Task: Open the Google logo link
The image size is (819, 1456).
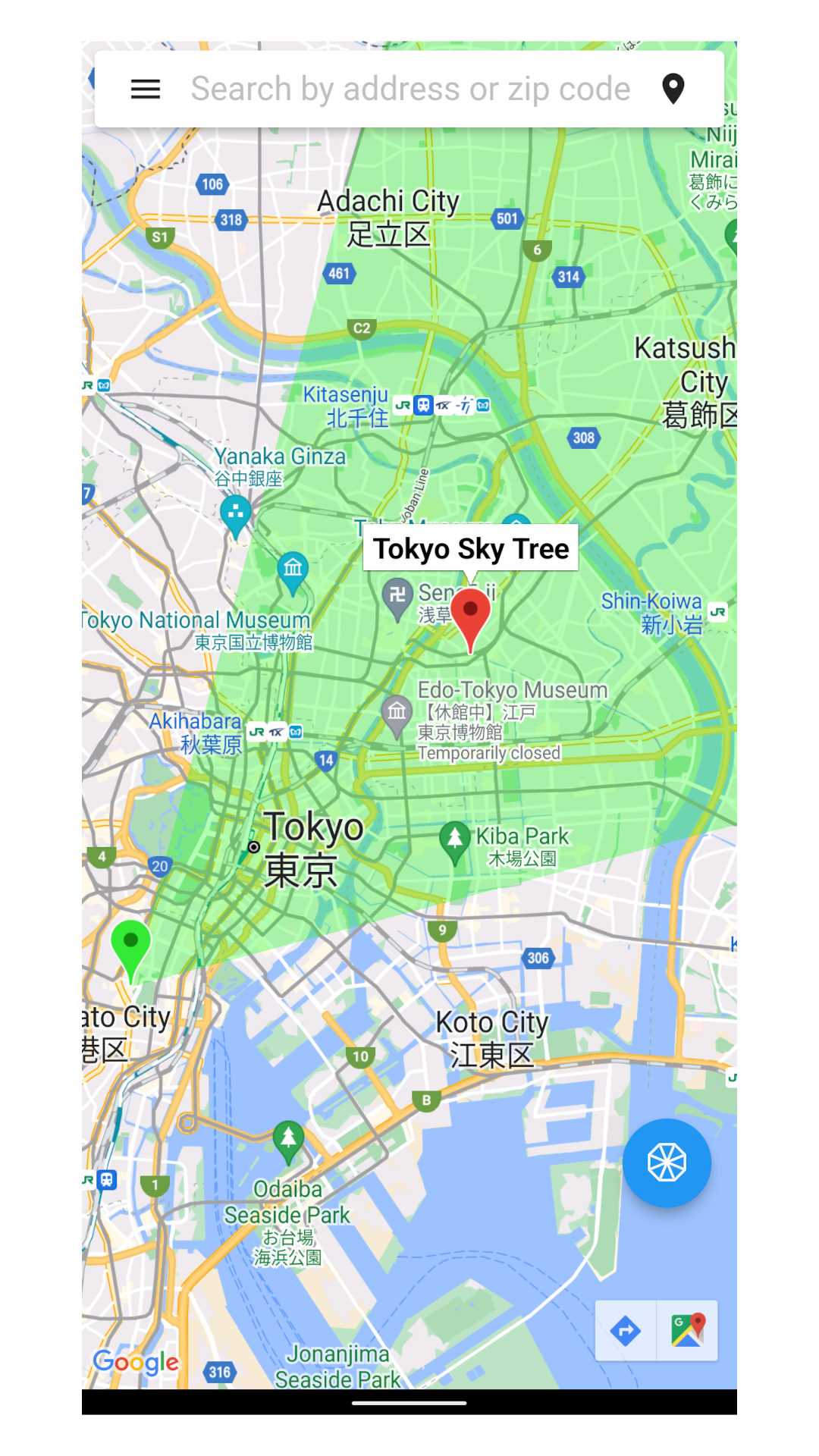Action: click(x=136, y=1361)
